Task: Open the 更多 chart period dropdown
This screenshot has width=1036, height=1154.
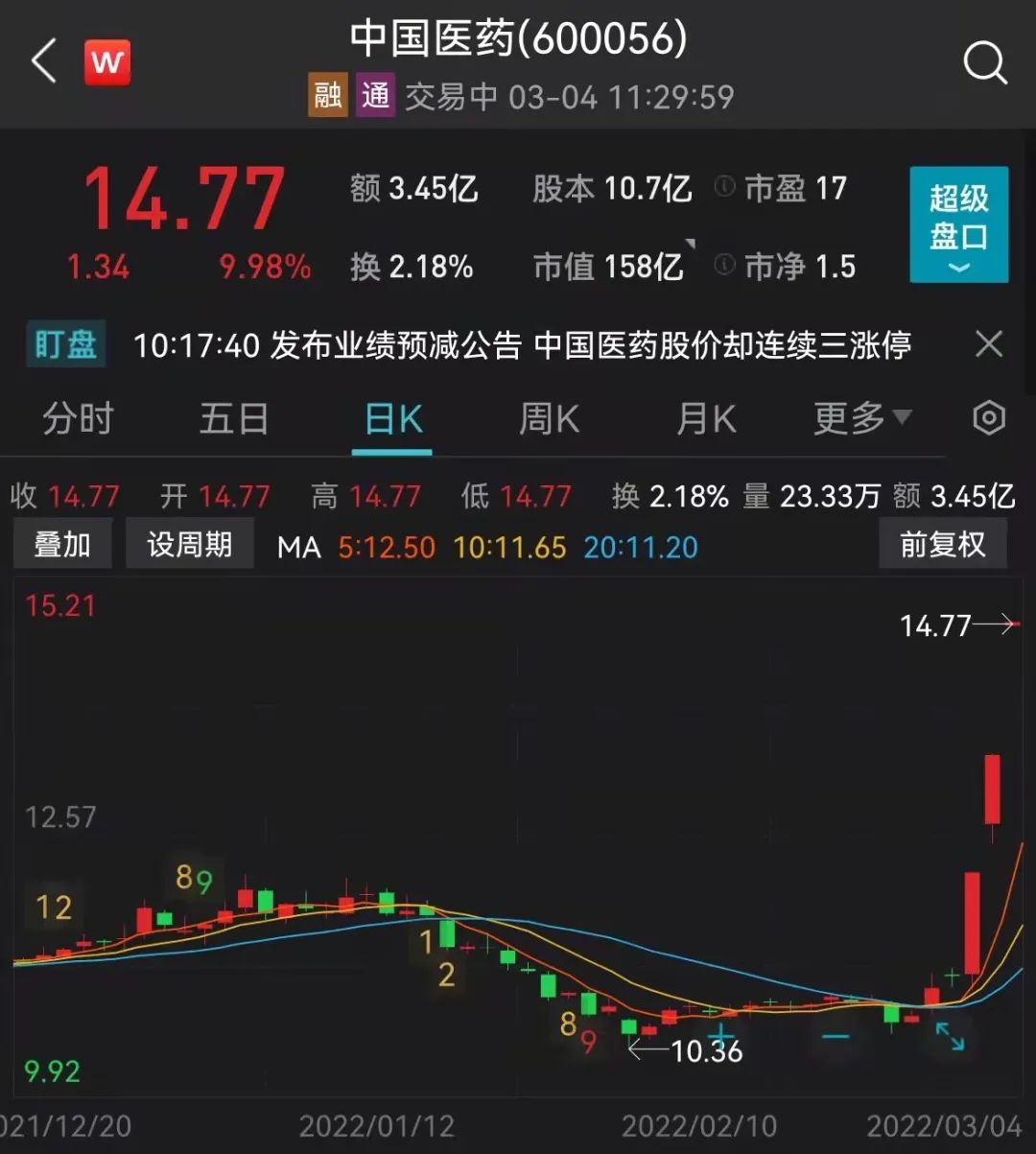Action: point(861,418)
